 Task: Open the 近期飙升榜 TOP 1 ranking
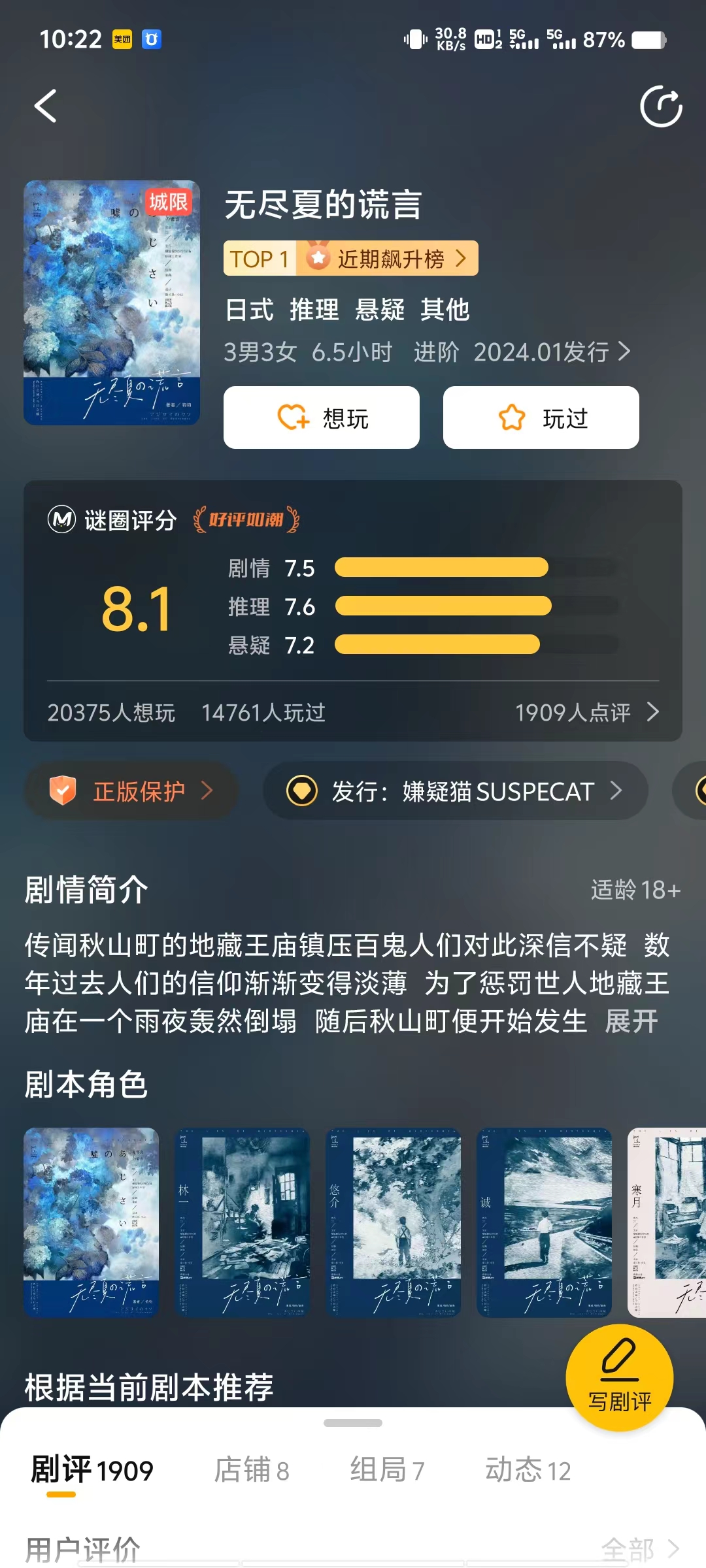(351, 259)
